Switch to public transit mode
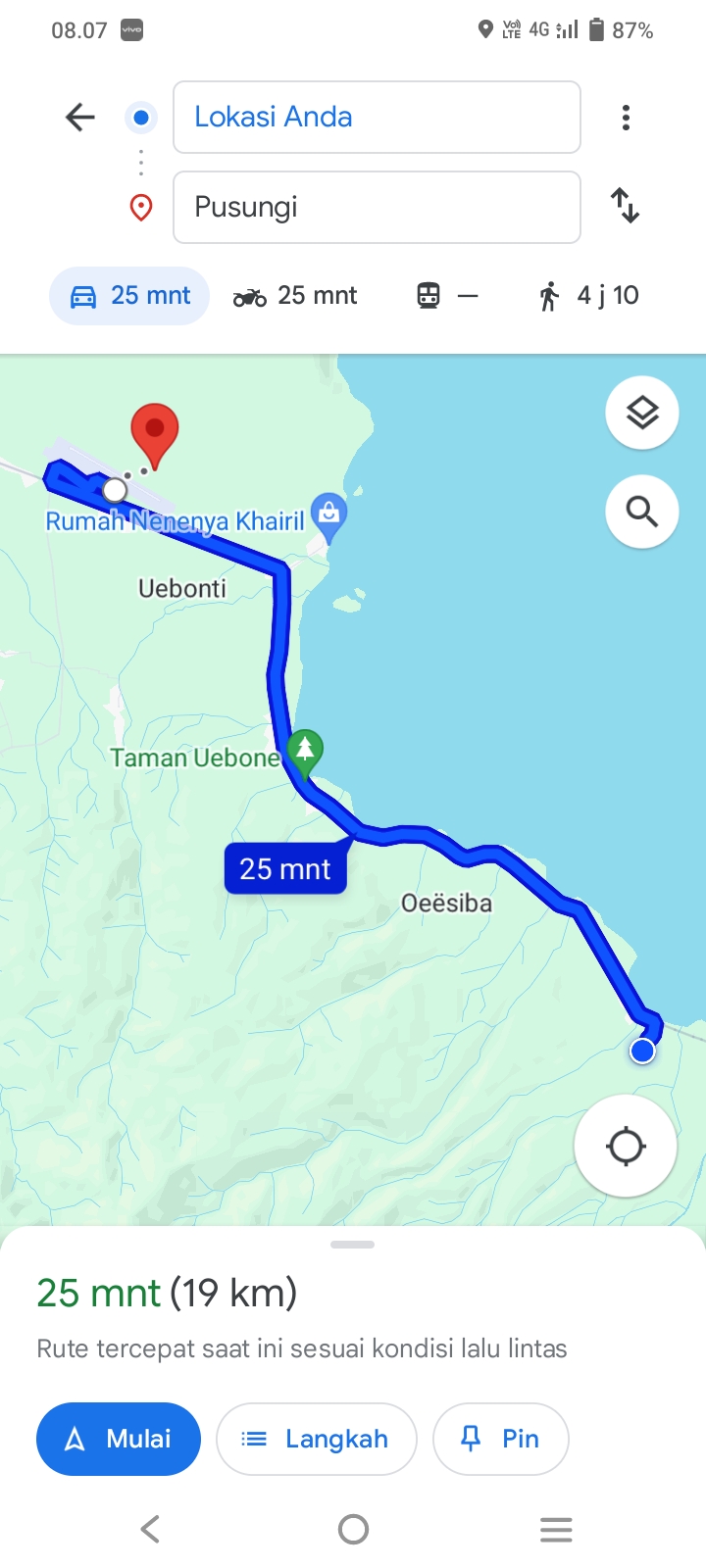 tap(447, 295)
